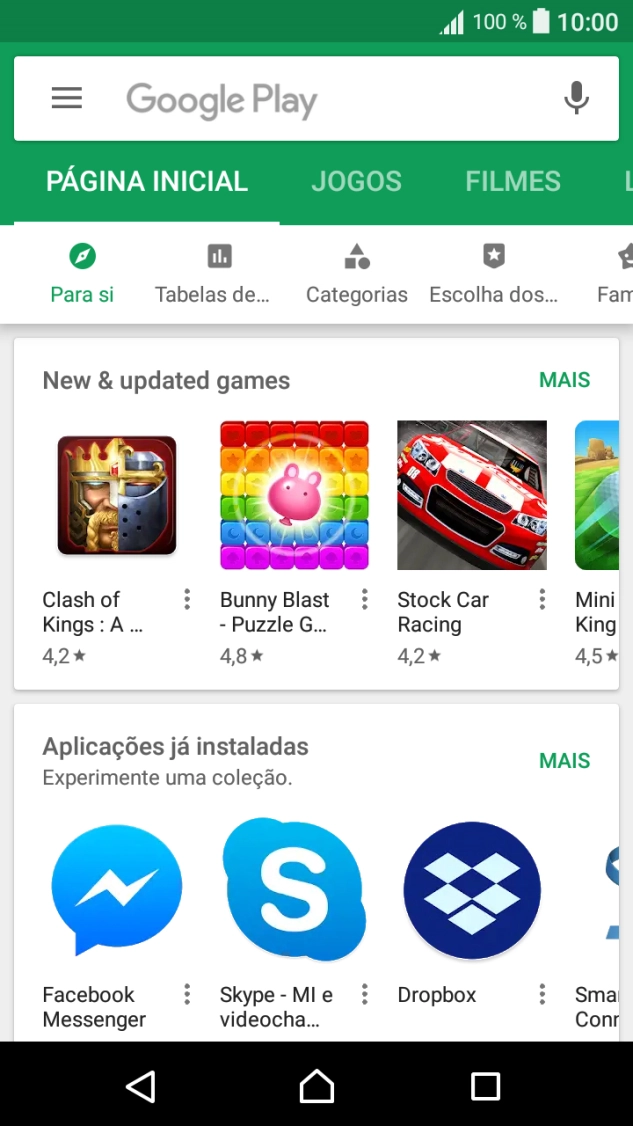This screenshot has width=633, height=1126.
Task: Open overflow menu for Stock Car Racing
Action: pos(542,599)
